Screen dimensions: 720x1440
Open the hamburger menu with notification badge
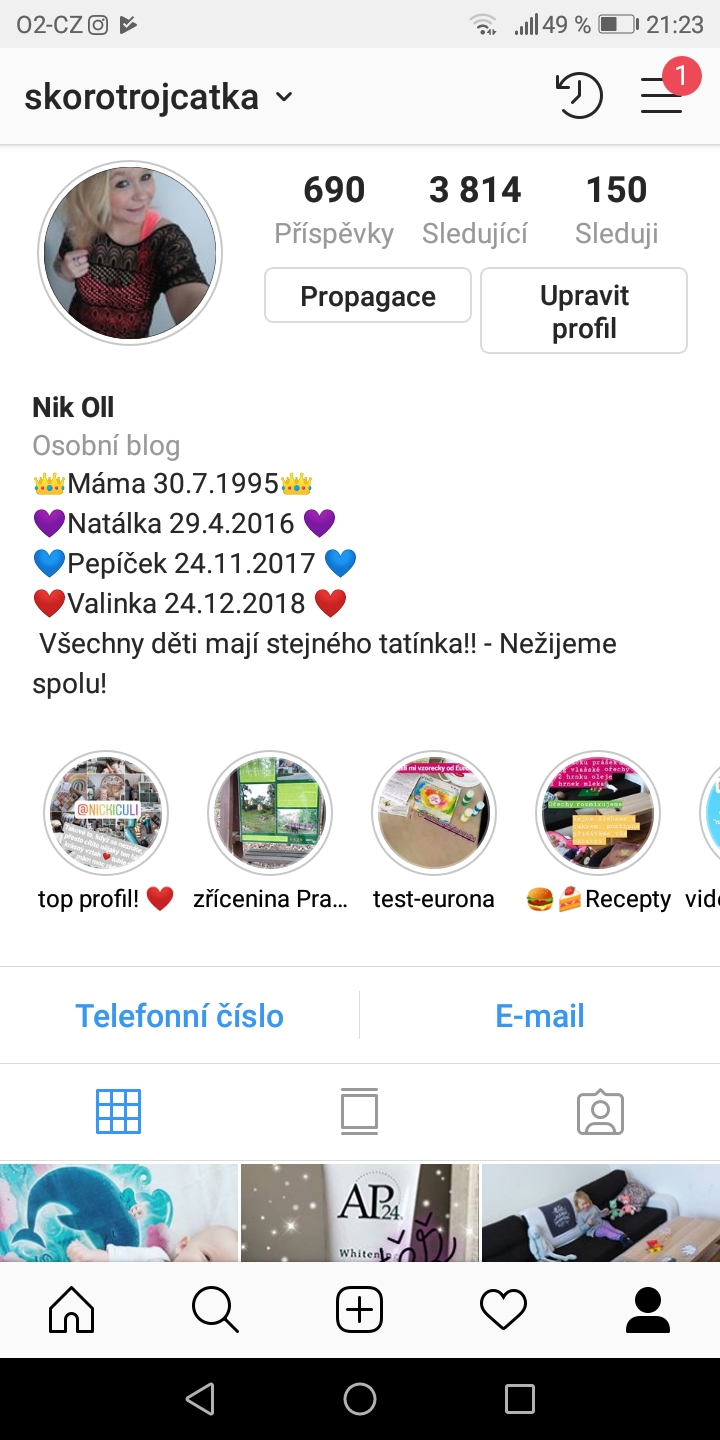point(662,95)
